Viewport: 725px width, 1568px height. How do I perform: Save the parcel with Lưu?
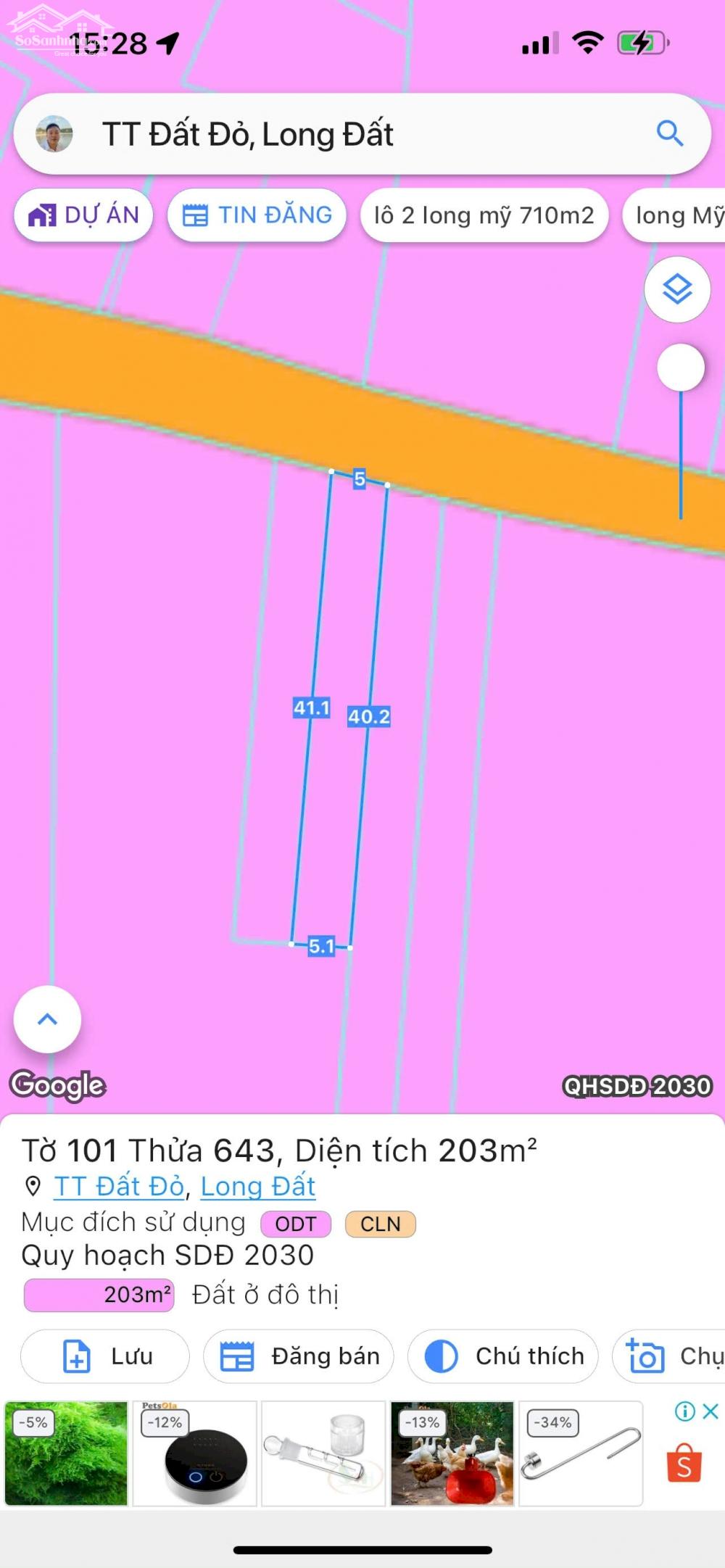105,1356
